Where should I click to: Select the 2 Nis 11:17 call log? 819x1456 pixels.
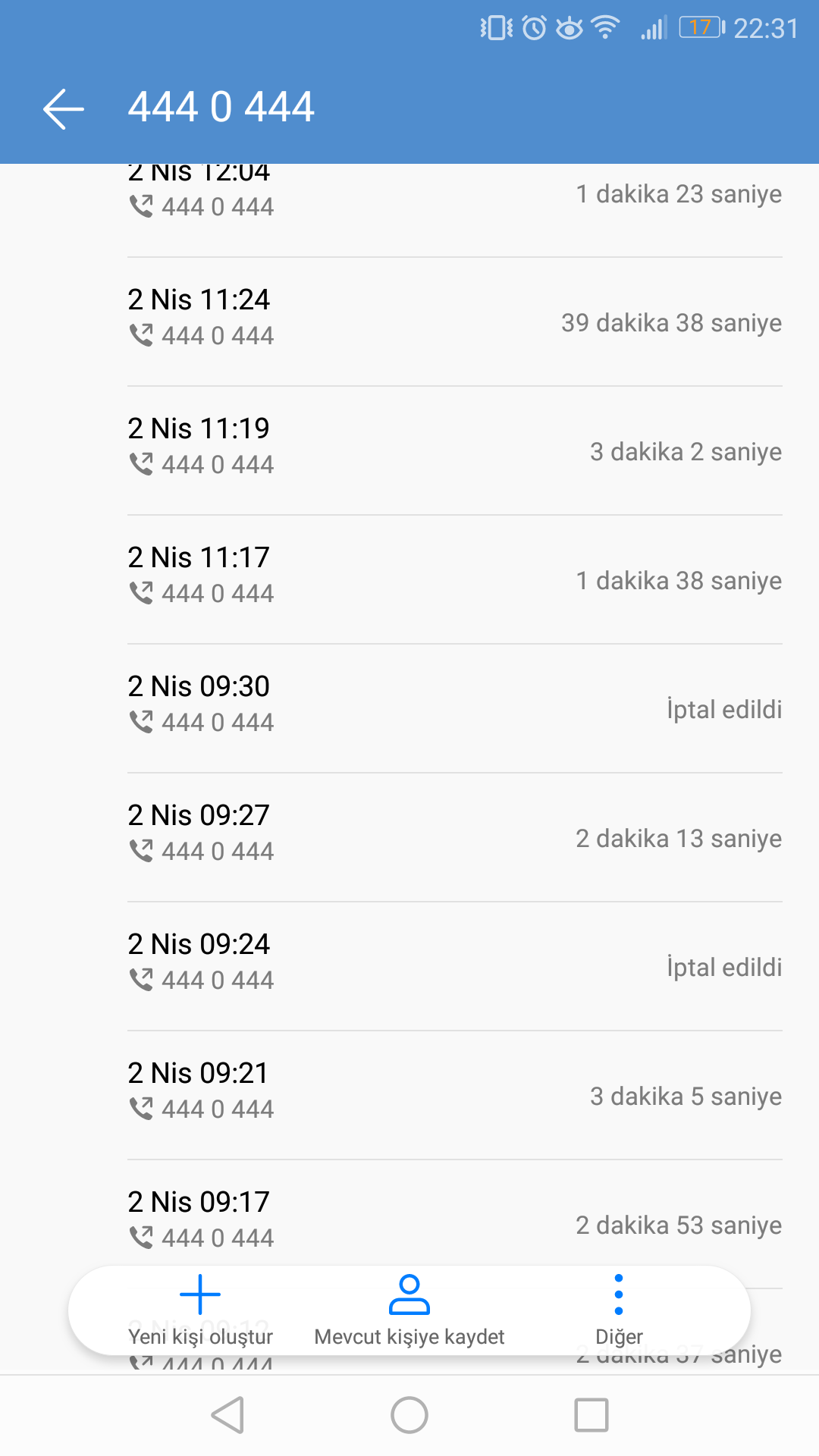click(x=455, y=580)
